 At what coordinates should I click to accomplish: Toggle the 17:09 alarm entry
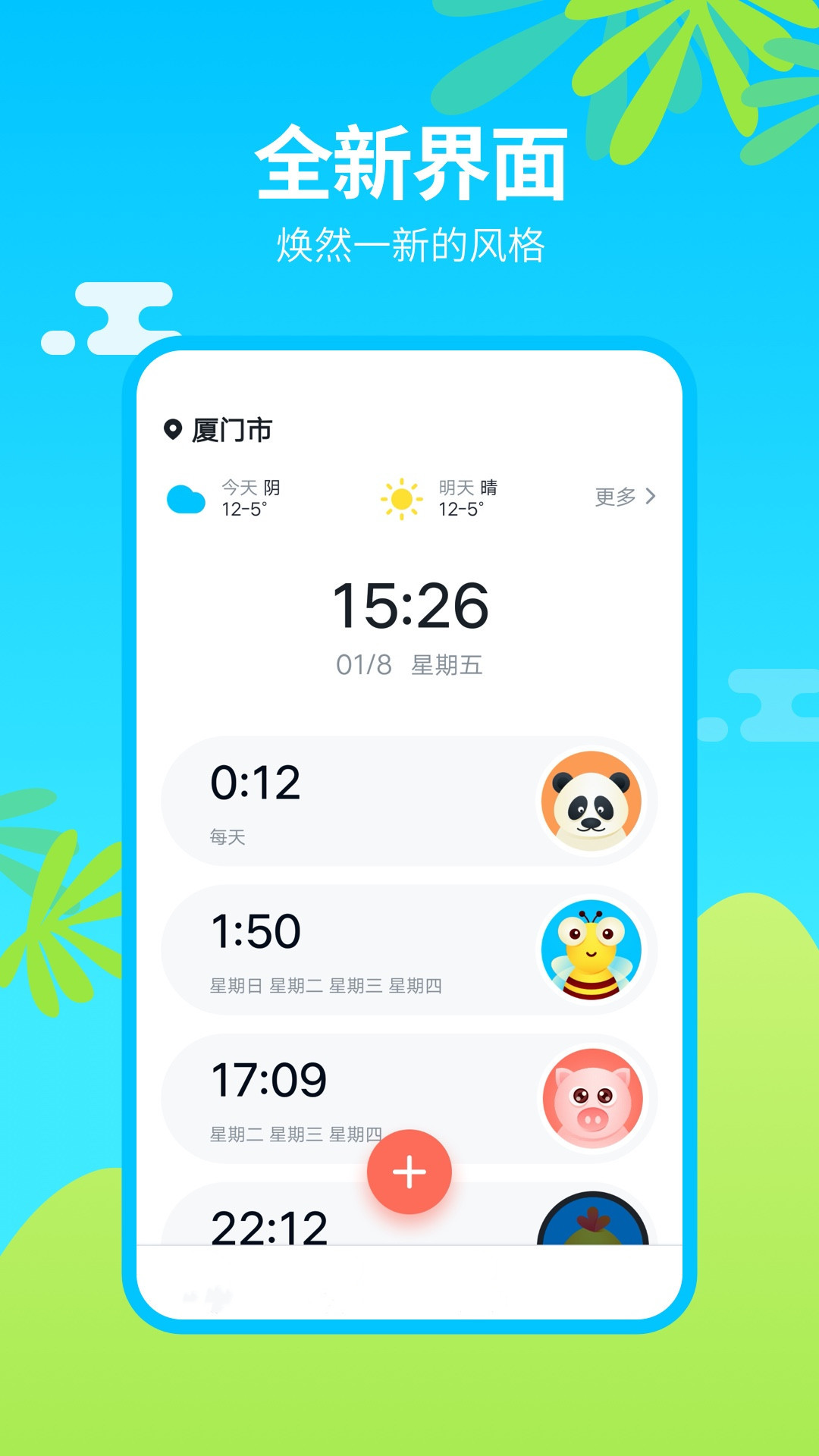tap(341, 1093)
